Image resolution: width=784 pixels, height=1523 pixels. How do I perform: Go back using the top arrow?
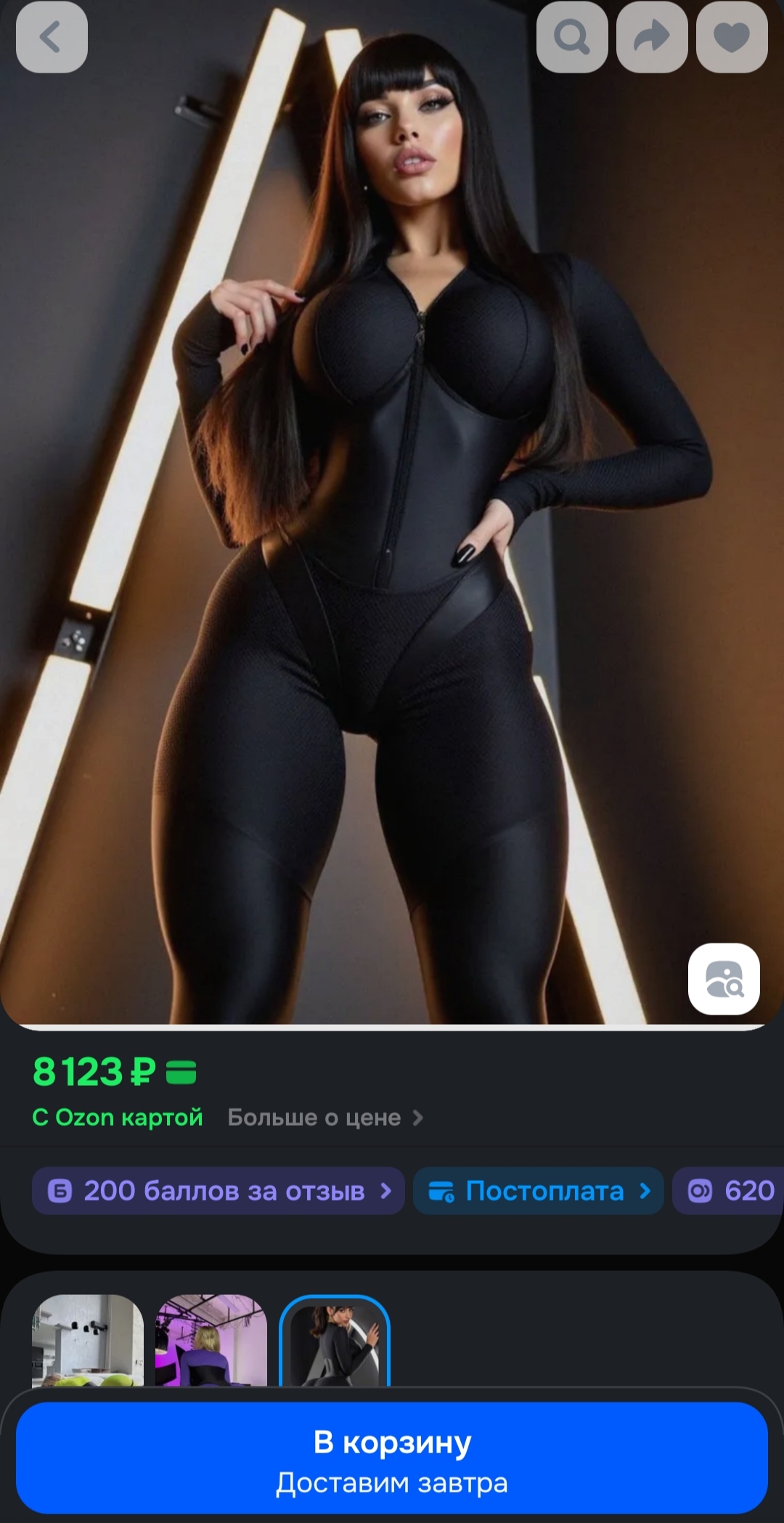[x=52, y=37]
